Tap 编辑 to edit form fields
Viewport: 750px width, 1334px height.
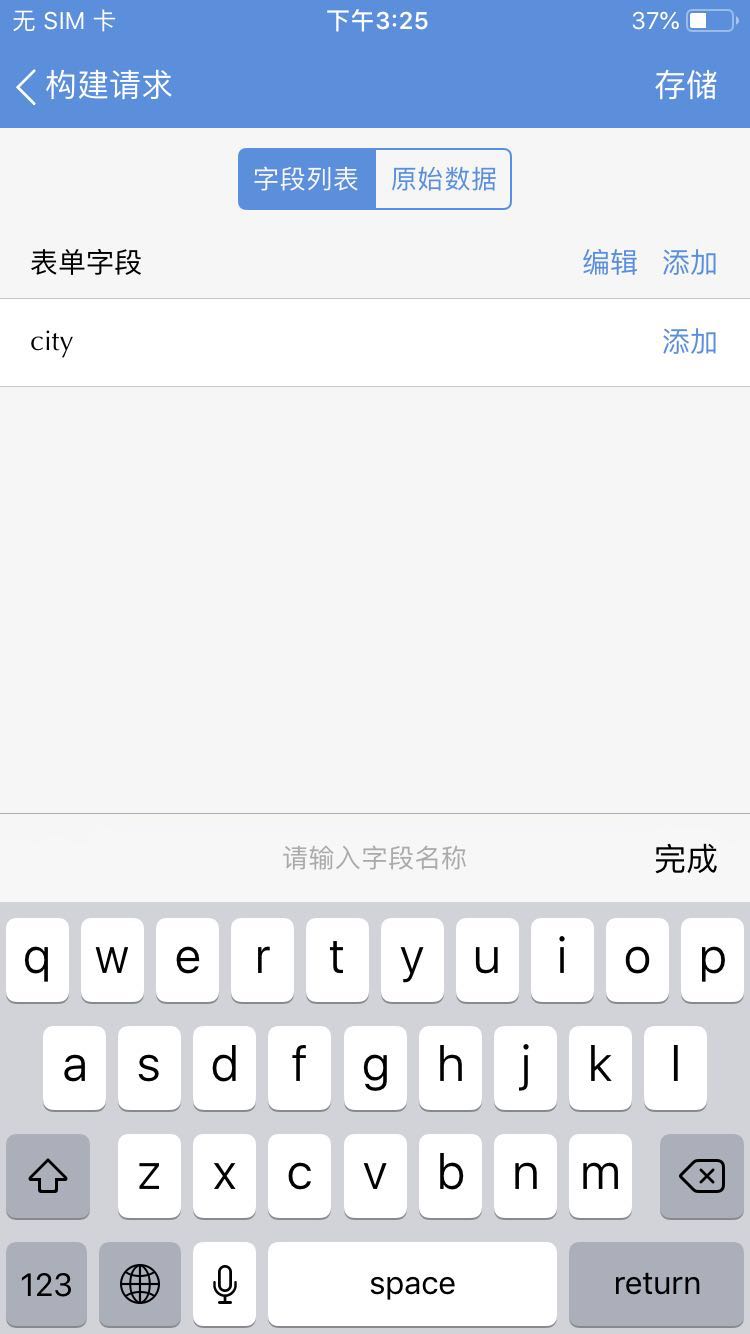click(609, 261)
